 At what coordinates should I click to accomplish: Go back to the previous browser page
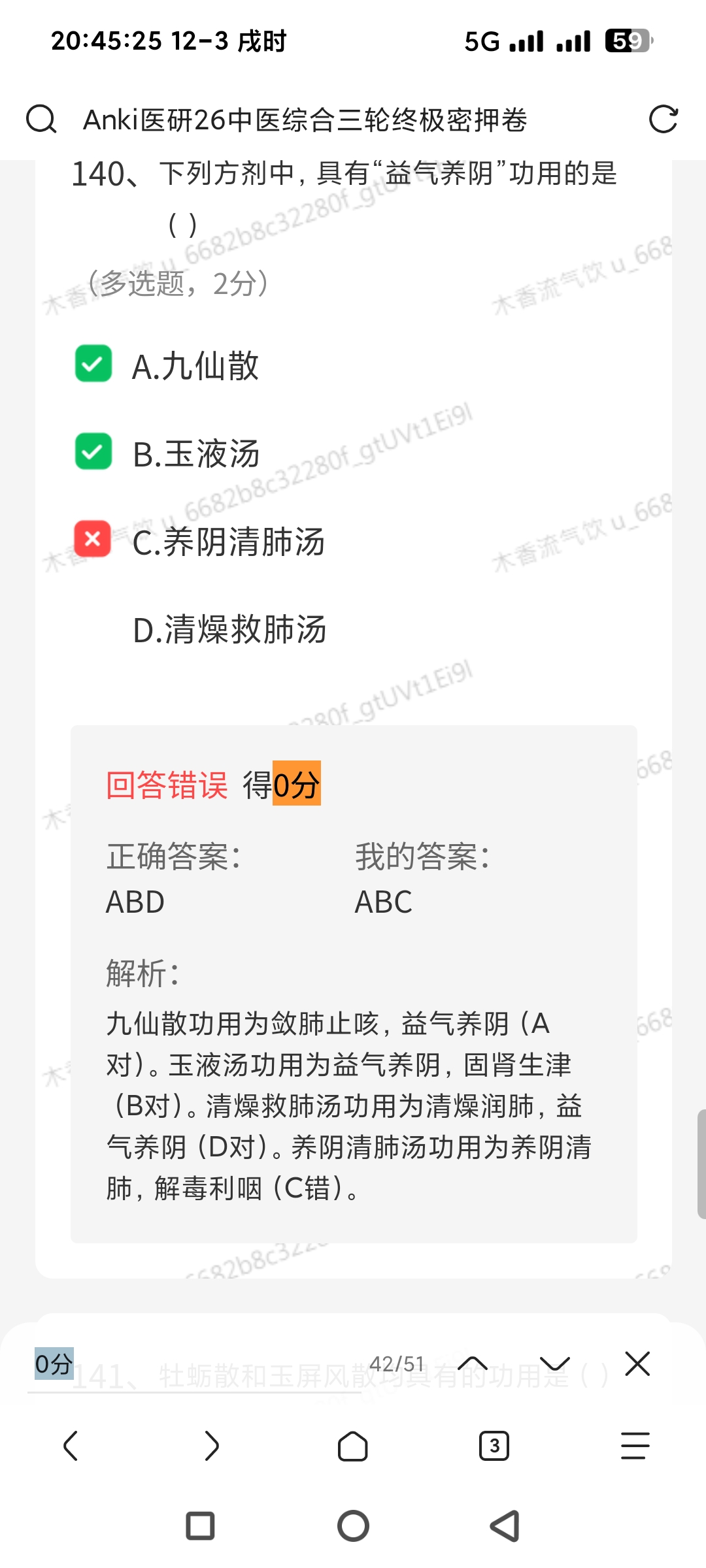[x=71, y=1445]
